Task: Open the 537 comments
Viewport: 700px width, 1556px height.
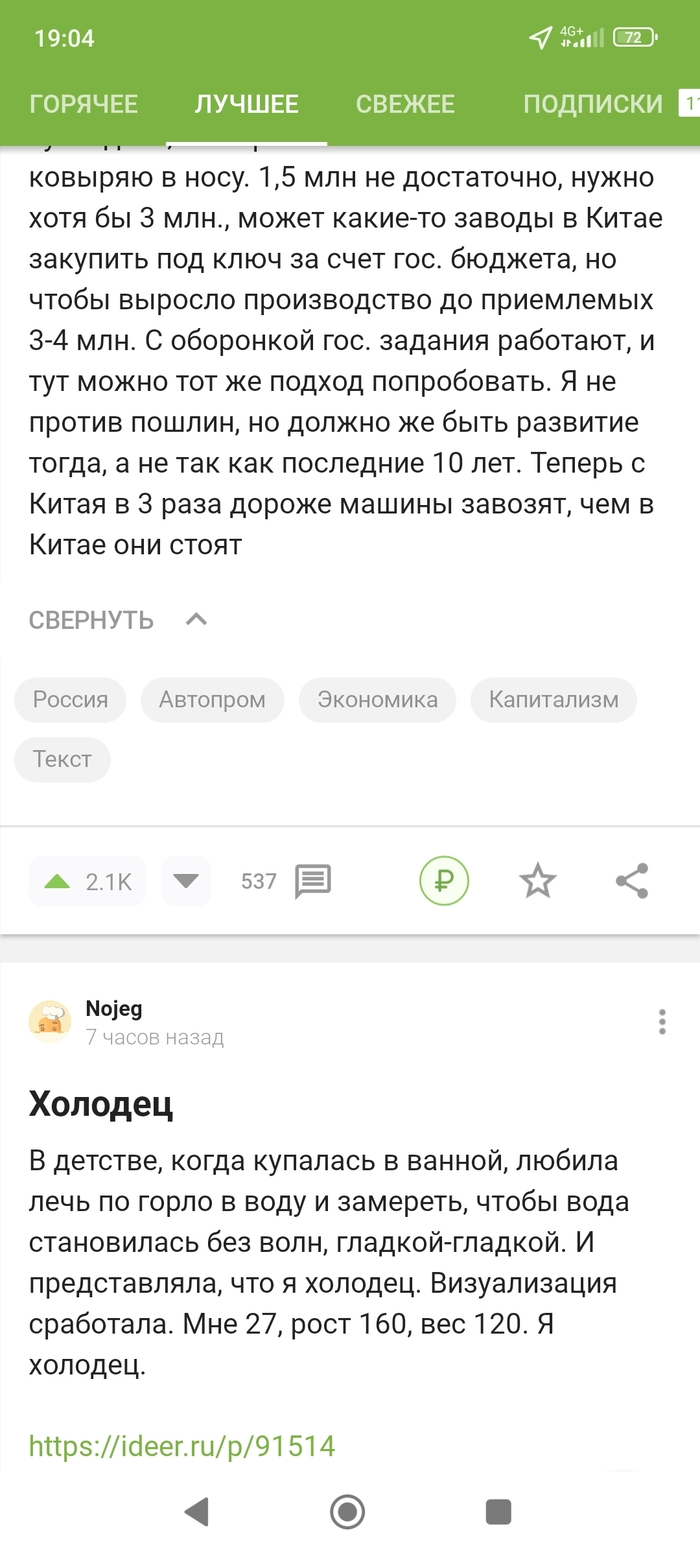Action: click(287, 881)
